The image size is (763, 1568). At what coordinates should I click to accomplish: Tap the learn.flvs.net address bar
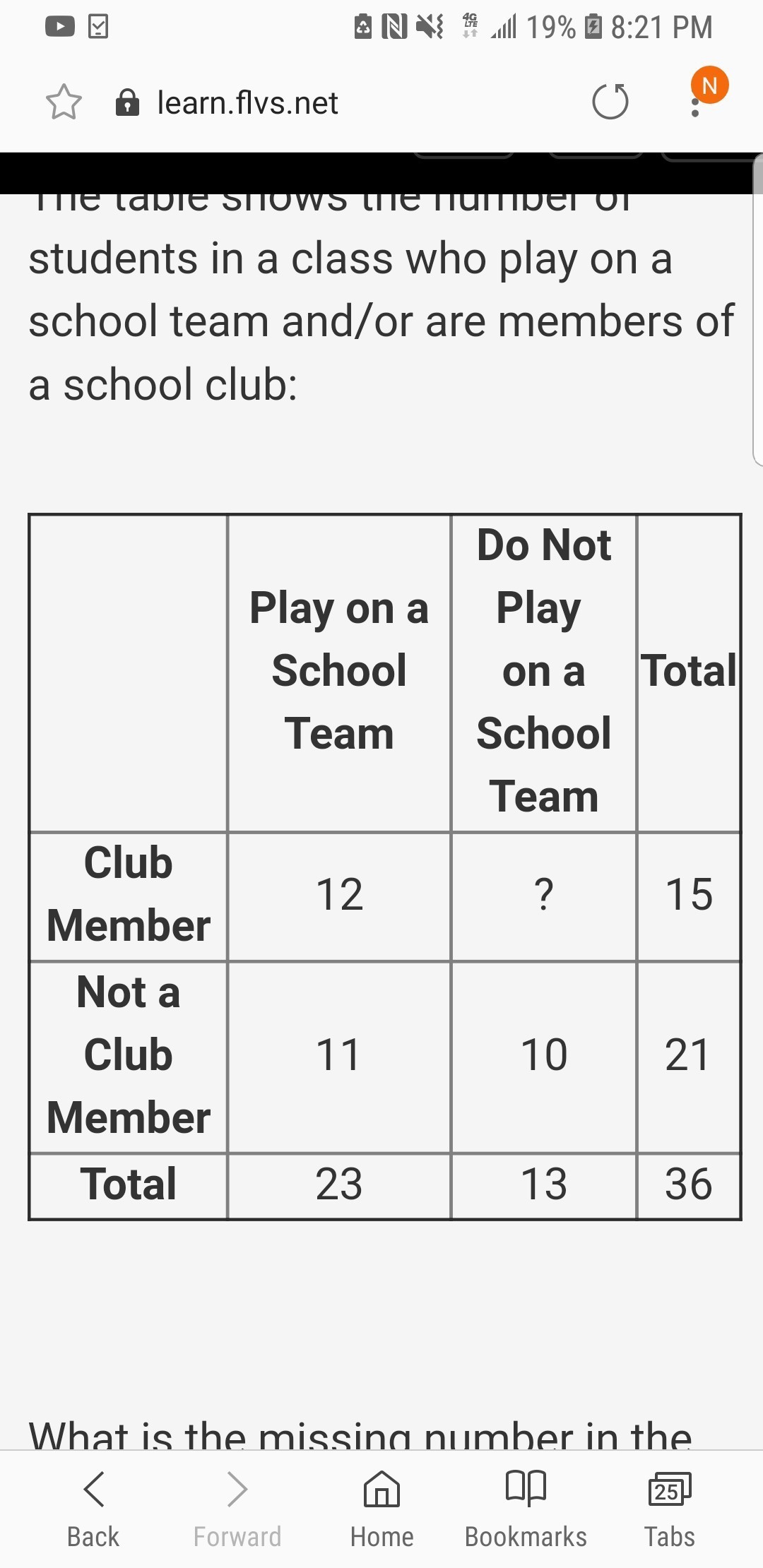(x=247, y=103)
